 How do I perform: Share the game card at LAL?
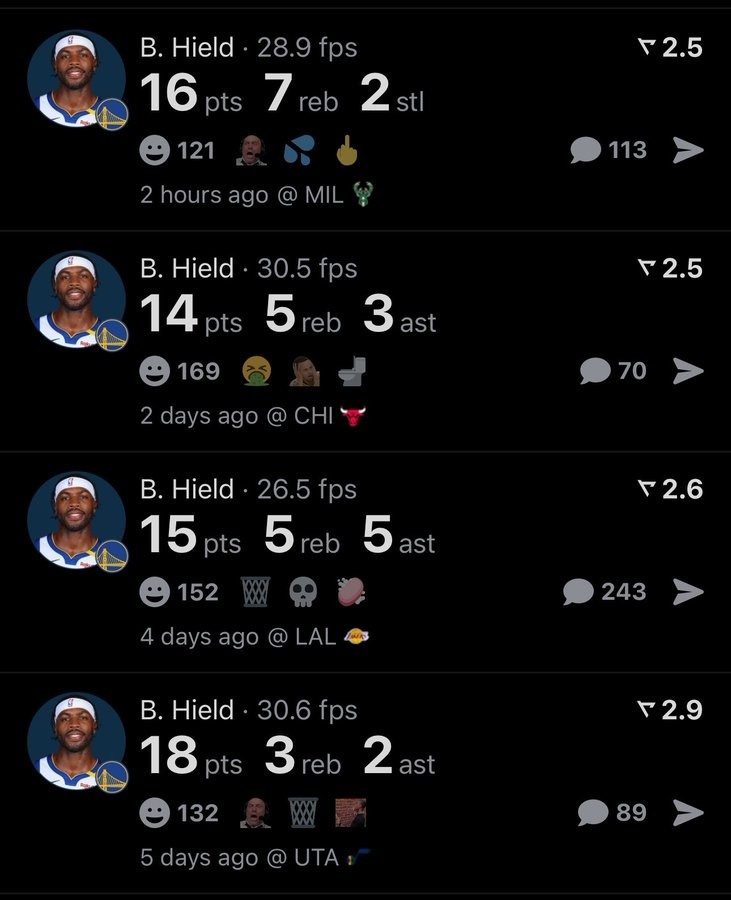coord(688,592)
